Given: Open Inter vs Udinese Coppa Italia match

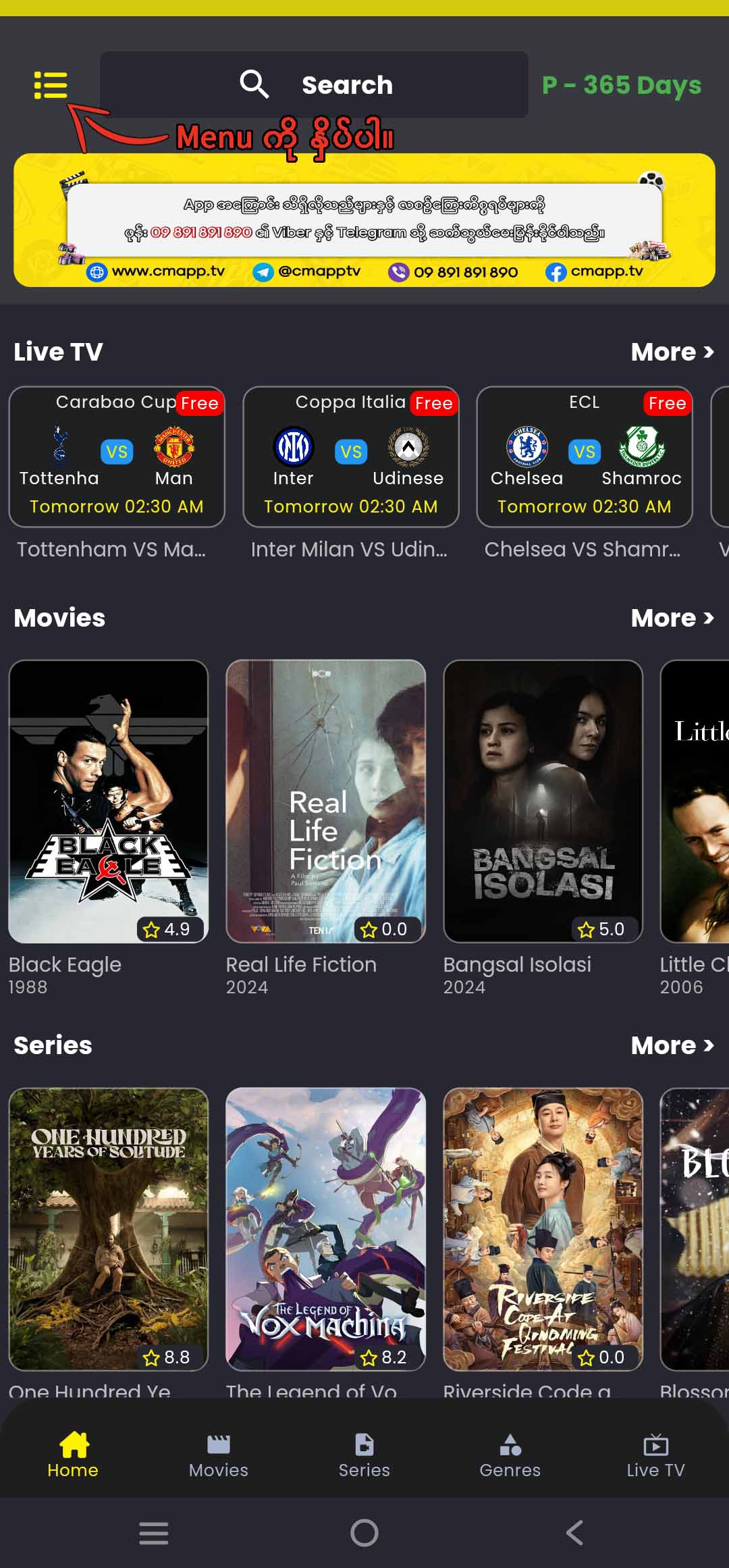Looking at the screenshot, I should [351, 457].
